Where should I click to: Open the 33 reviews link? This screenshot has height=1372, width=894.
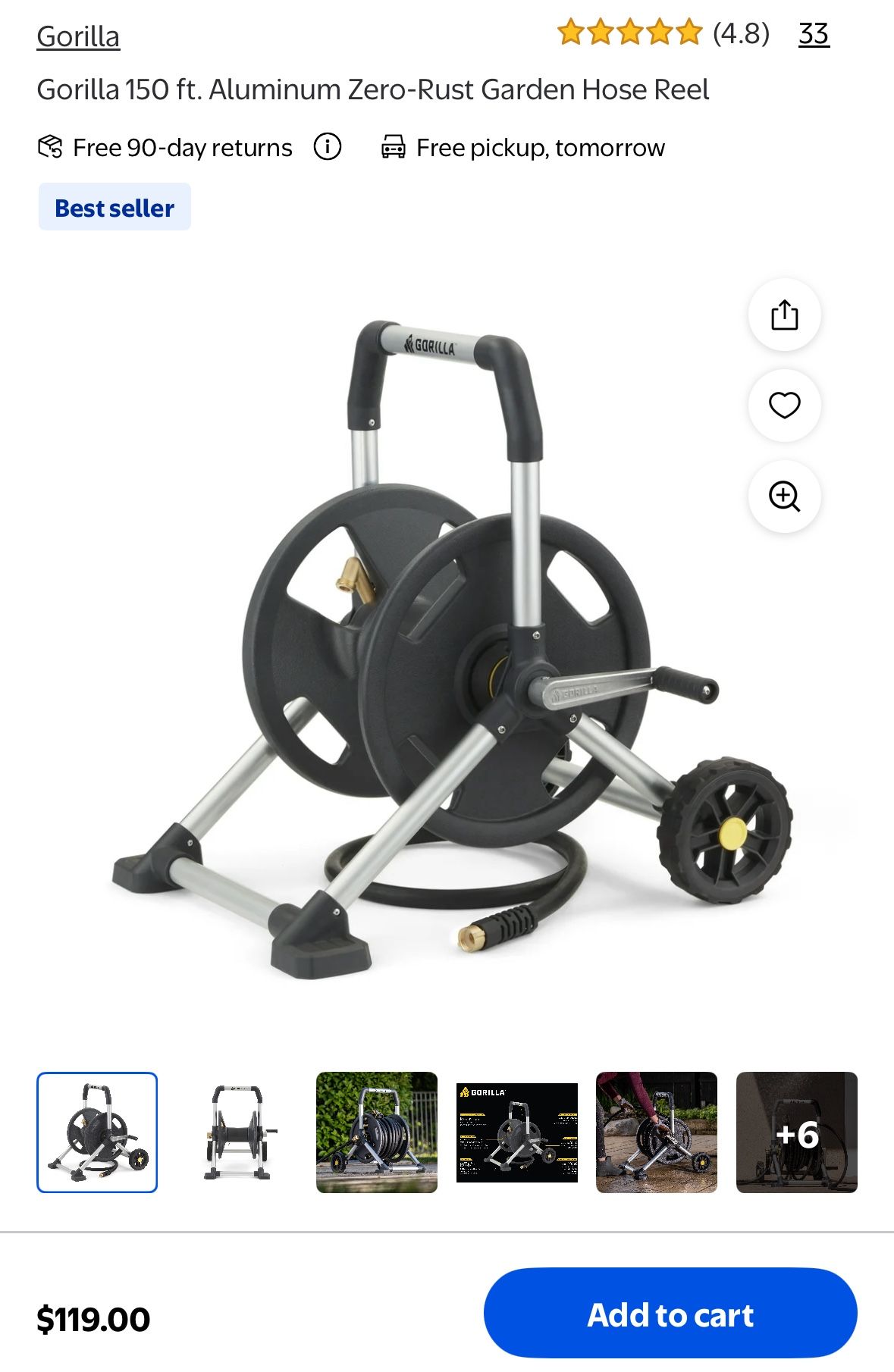(x=814, y=34)
